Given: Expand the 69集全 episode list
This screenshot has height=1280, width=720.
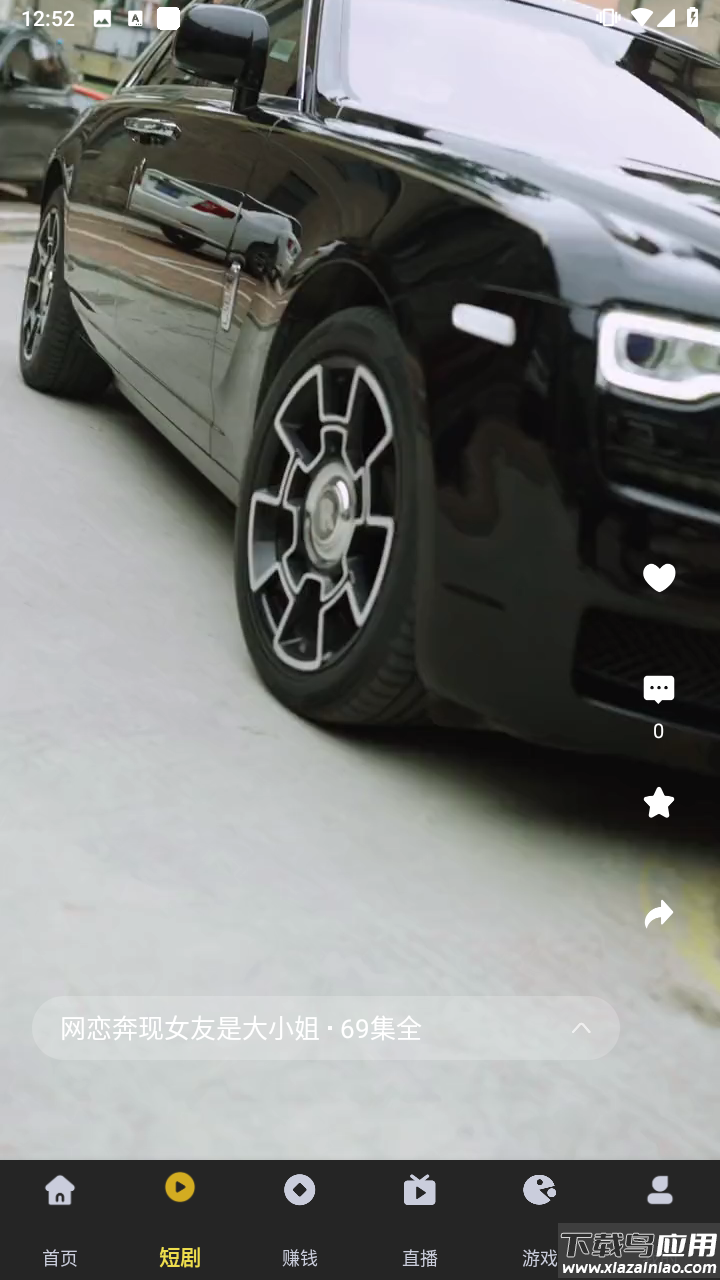Looking at the screenshot, I should (x=580, y=1028).
